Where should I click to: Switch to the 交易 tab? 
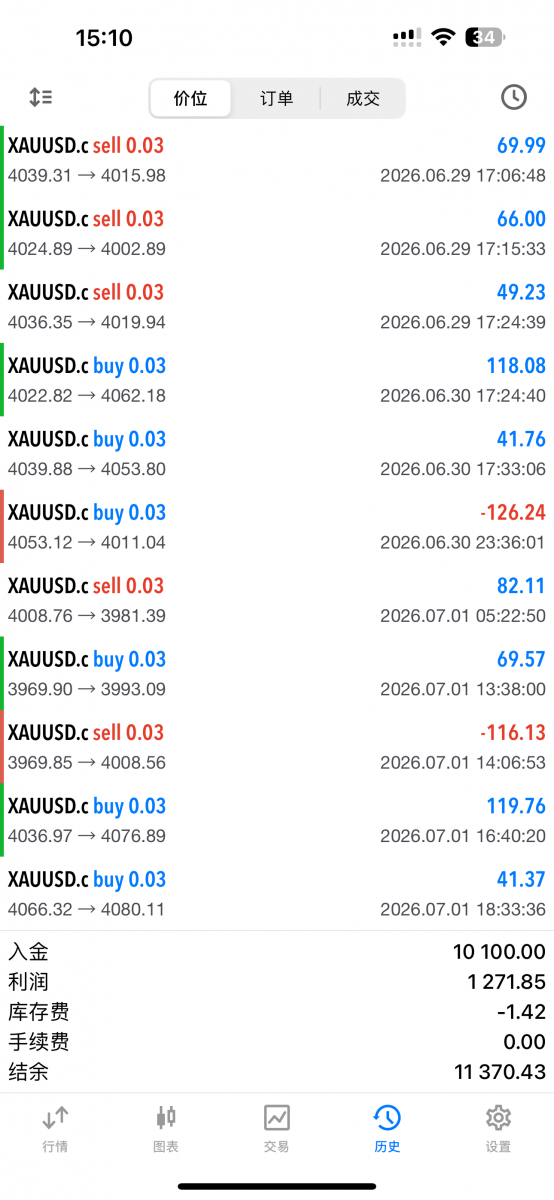tap(277, 1129)
